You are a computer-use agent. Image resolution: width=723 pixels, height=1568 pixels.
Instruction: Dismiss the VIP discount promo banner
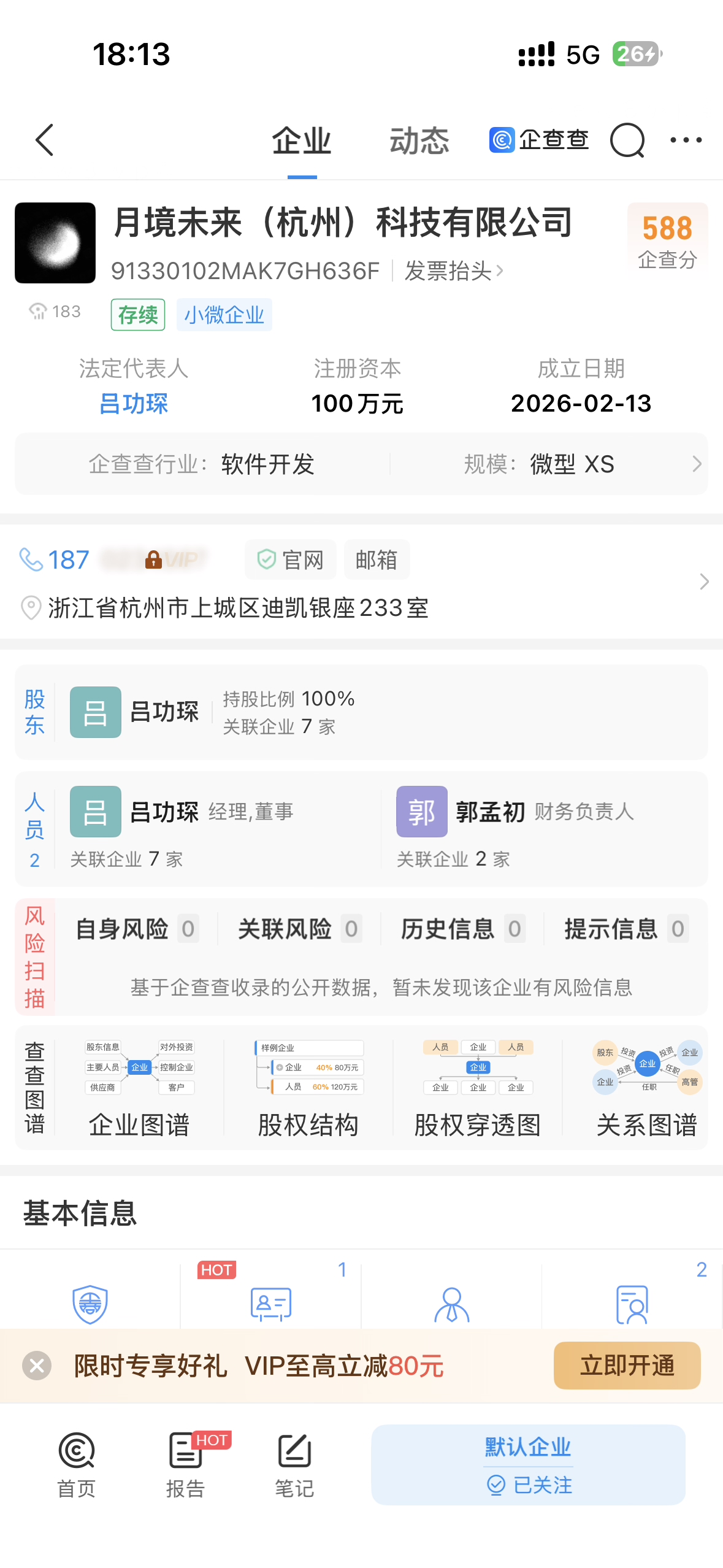point(36,1365)
